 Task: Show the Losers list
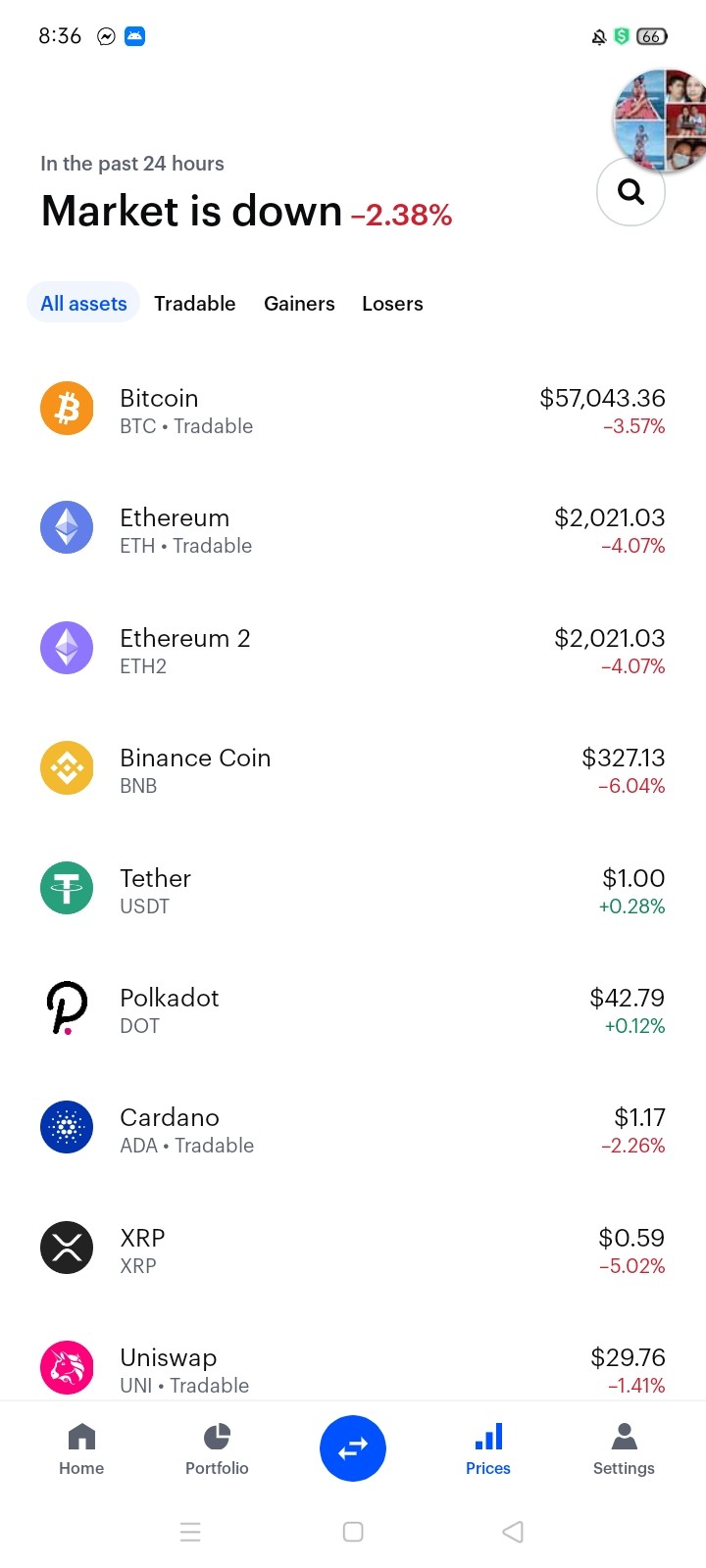(x=392, y=304)
